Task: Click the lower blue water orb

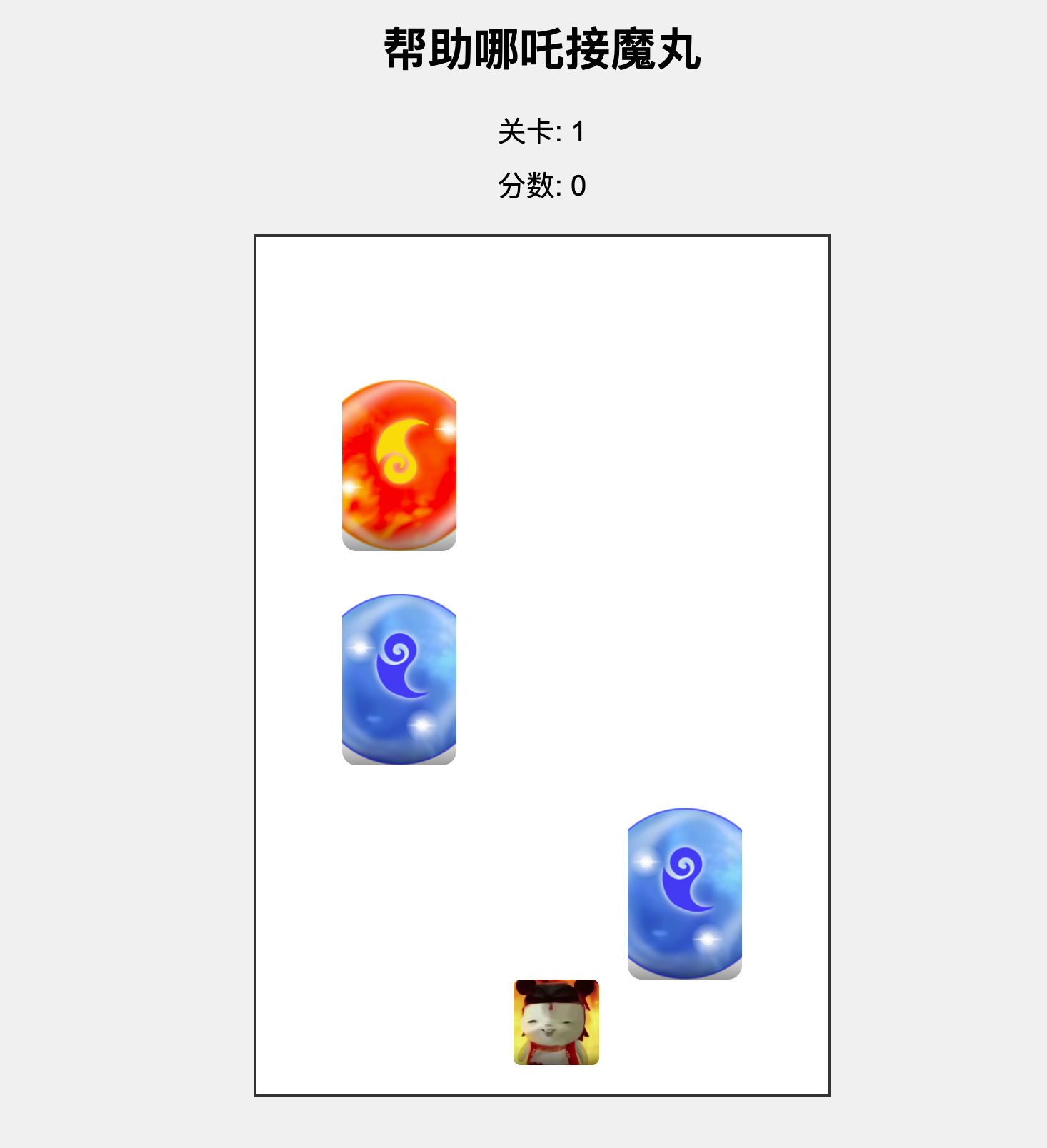Action: 684,892
